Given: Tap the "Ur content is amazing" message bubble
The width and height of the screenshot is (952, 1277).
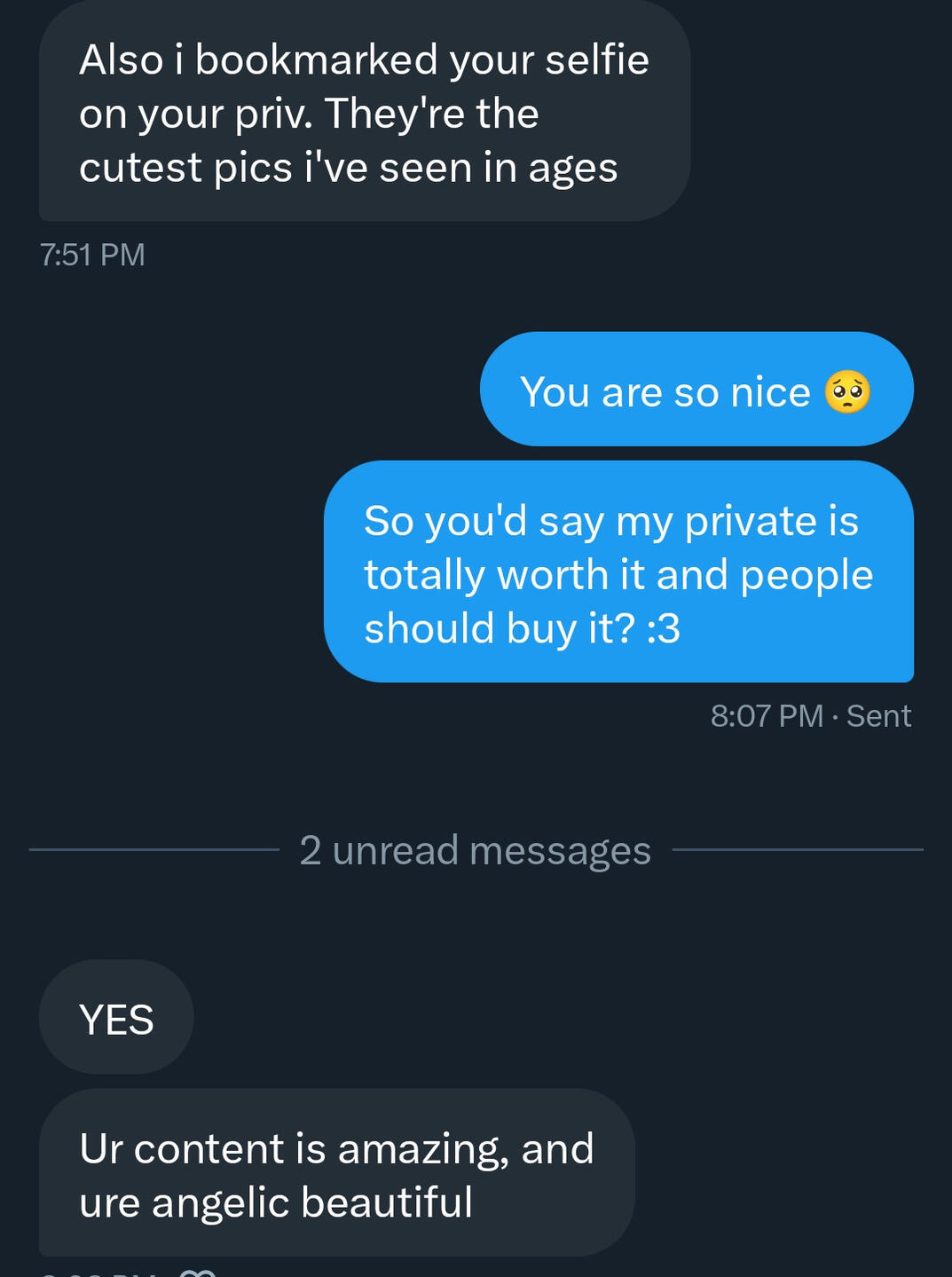Looking at the screenshot, I should (x=336, y=1173).
